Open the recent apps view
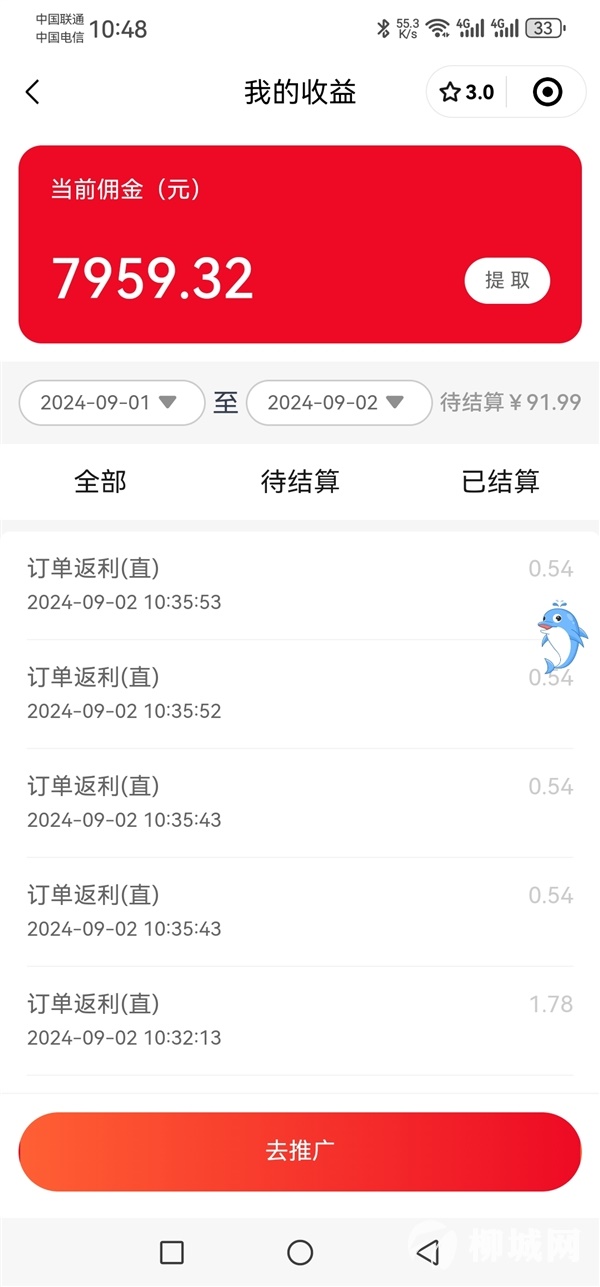 172,1252
